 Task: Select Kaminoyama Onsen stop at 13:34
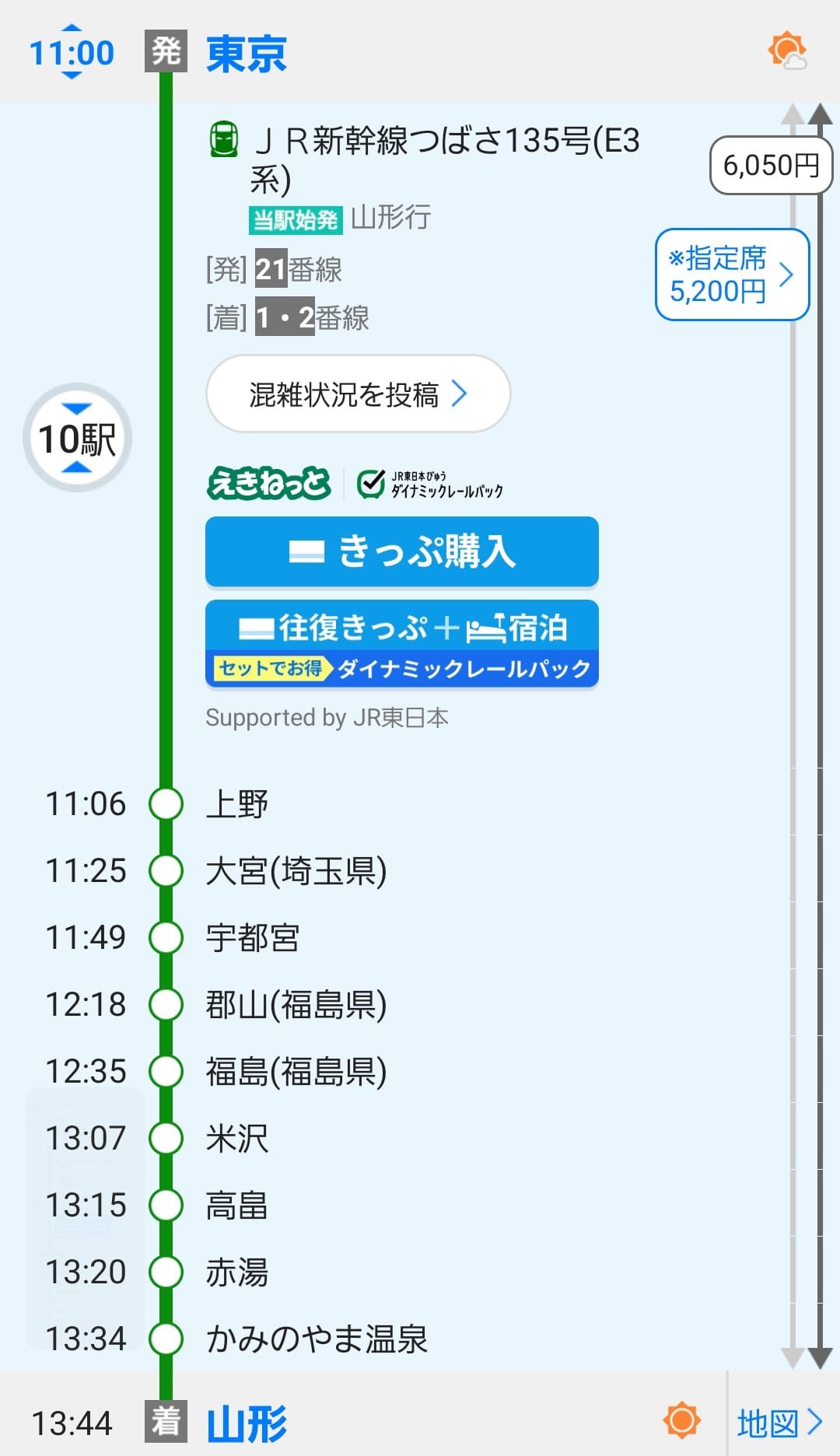click(x=316, y=1339)
